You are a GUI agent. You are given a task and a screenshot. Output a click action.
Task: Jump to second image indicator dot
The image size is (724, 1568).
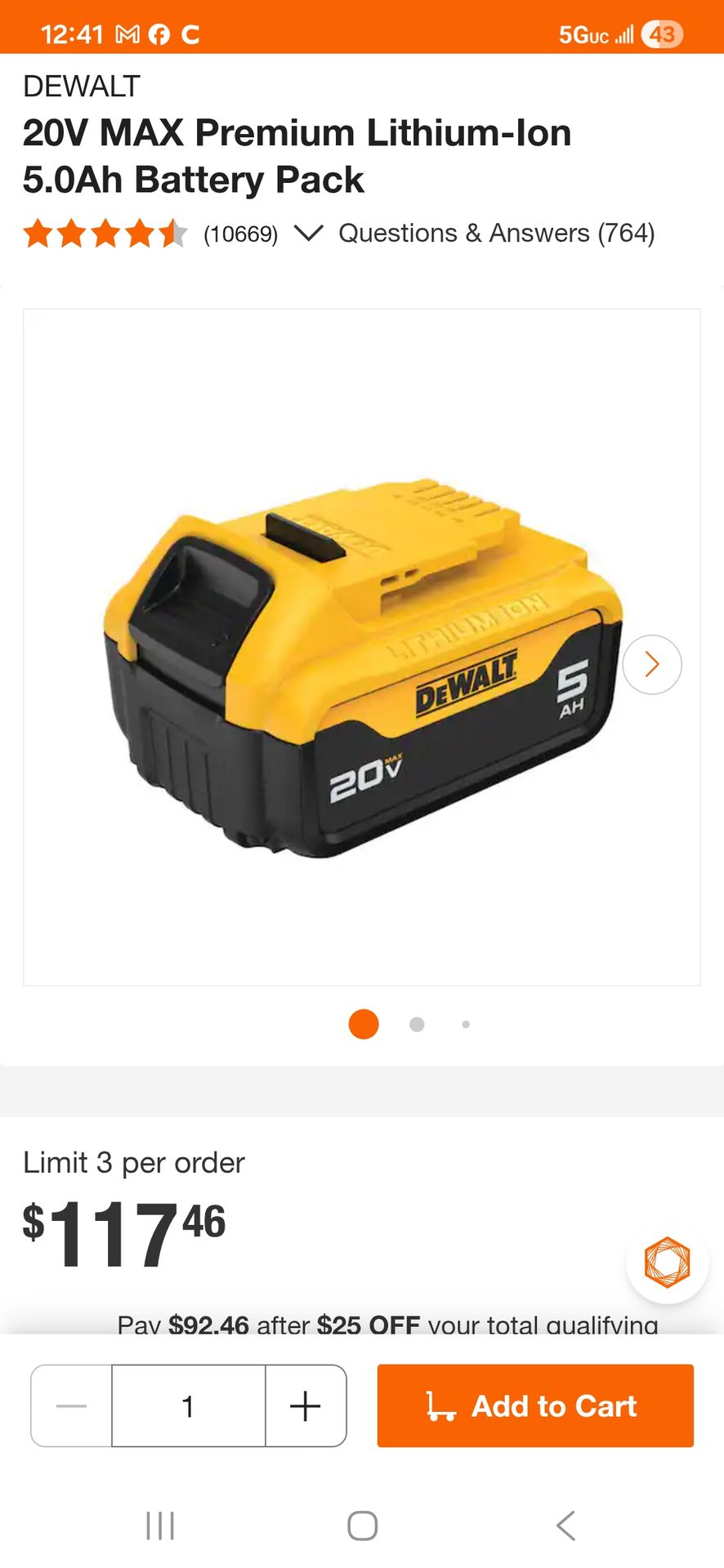(417, 1024)
